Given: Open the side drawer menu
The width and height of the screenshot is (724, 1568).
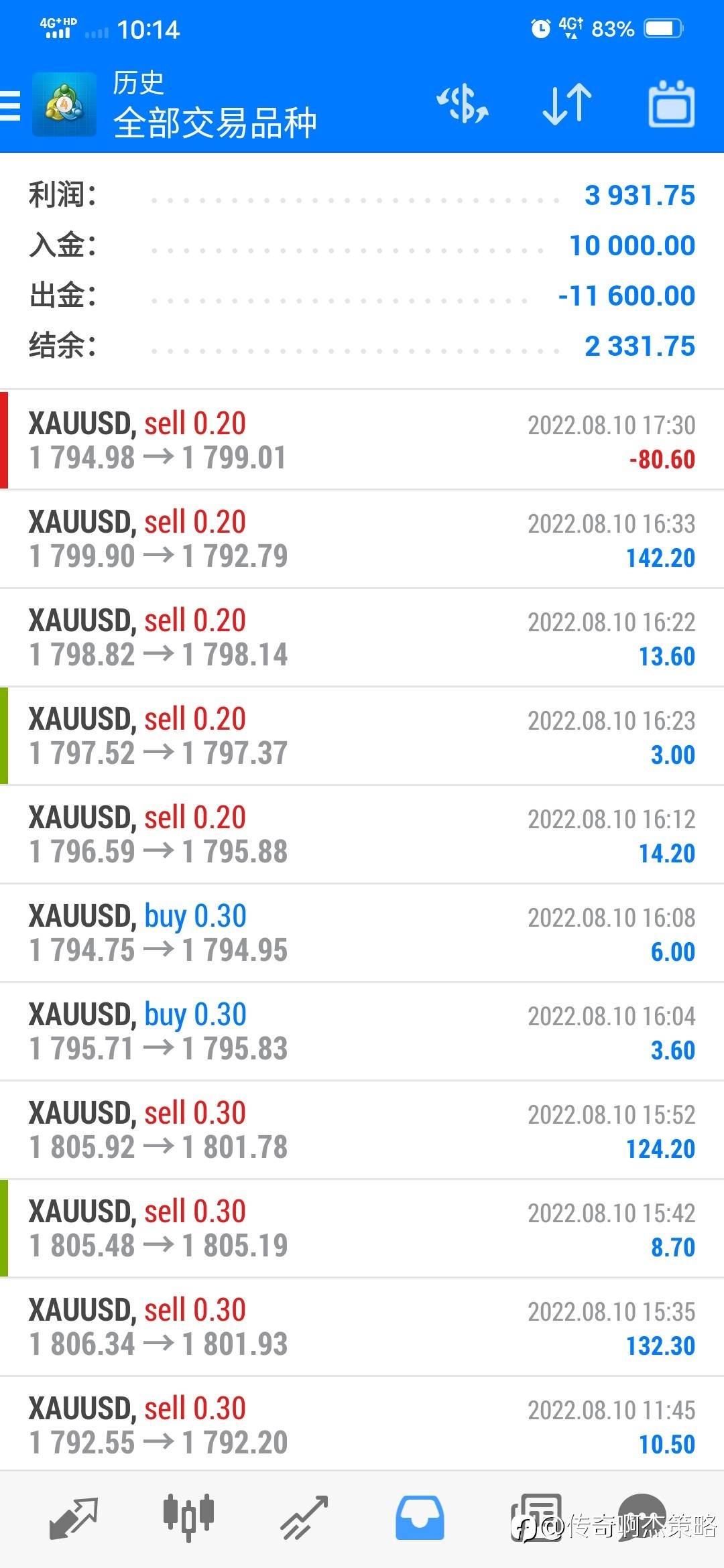Looking at the screenshot, I should click(x=11, y=105).
